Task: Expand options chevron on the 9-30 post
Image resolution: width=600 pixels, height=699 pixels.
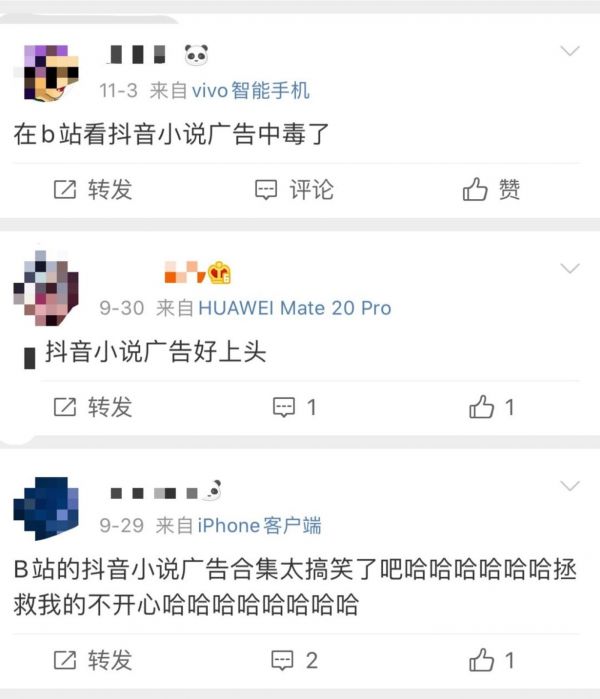Action: [569, 268]
